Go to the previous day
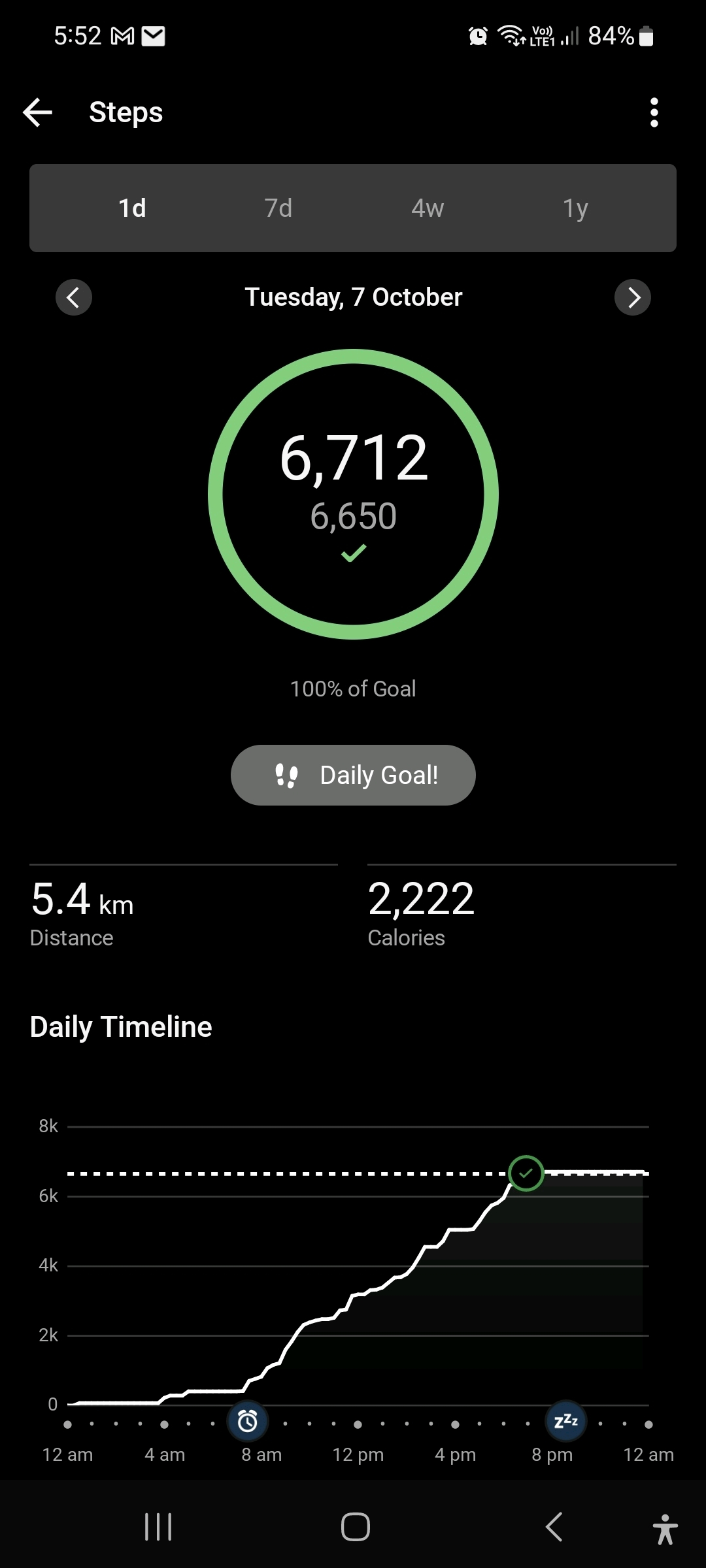Viewport: 706px width, 1568px height. pos(74,298)
